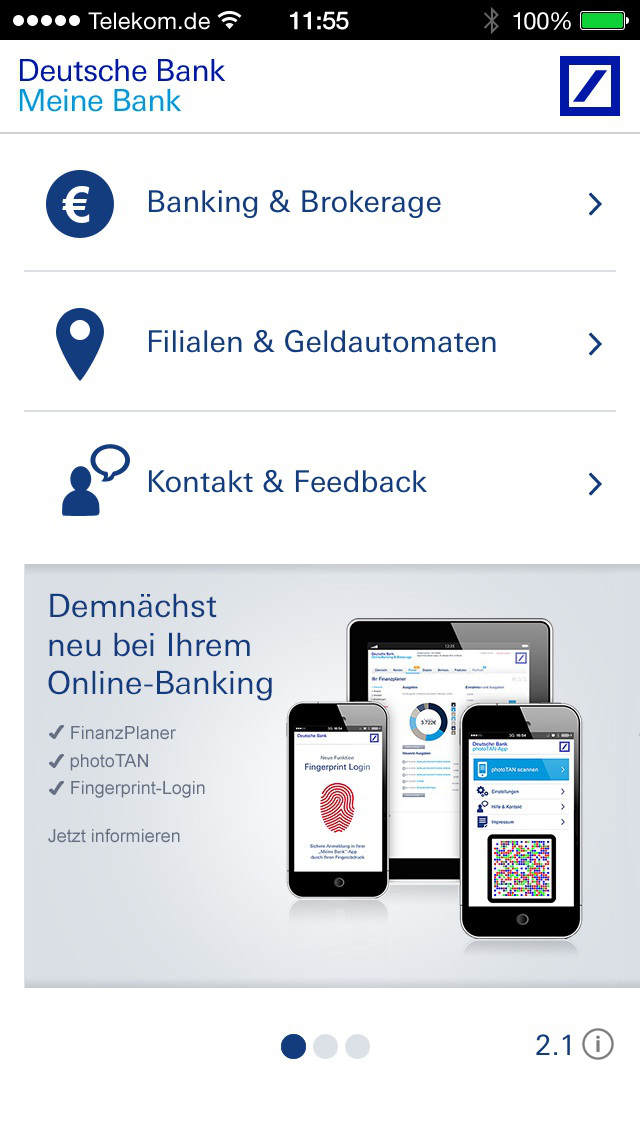Open Banking & Brokerage
The height and width of the screenshot is (1136, 640).
pos(320,203)
